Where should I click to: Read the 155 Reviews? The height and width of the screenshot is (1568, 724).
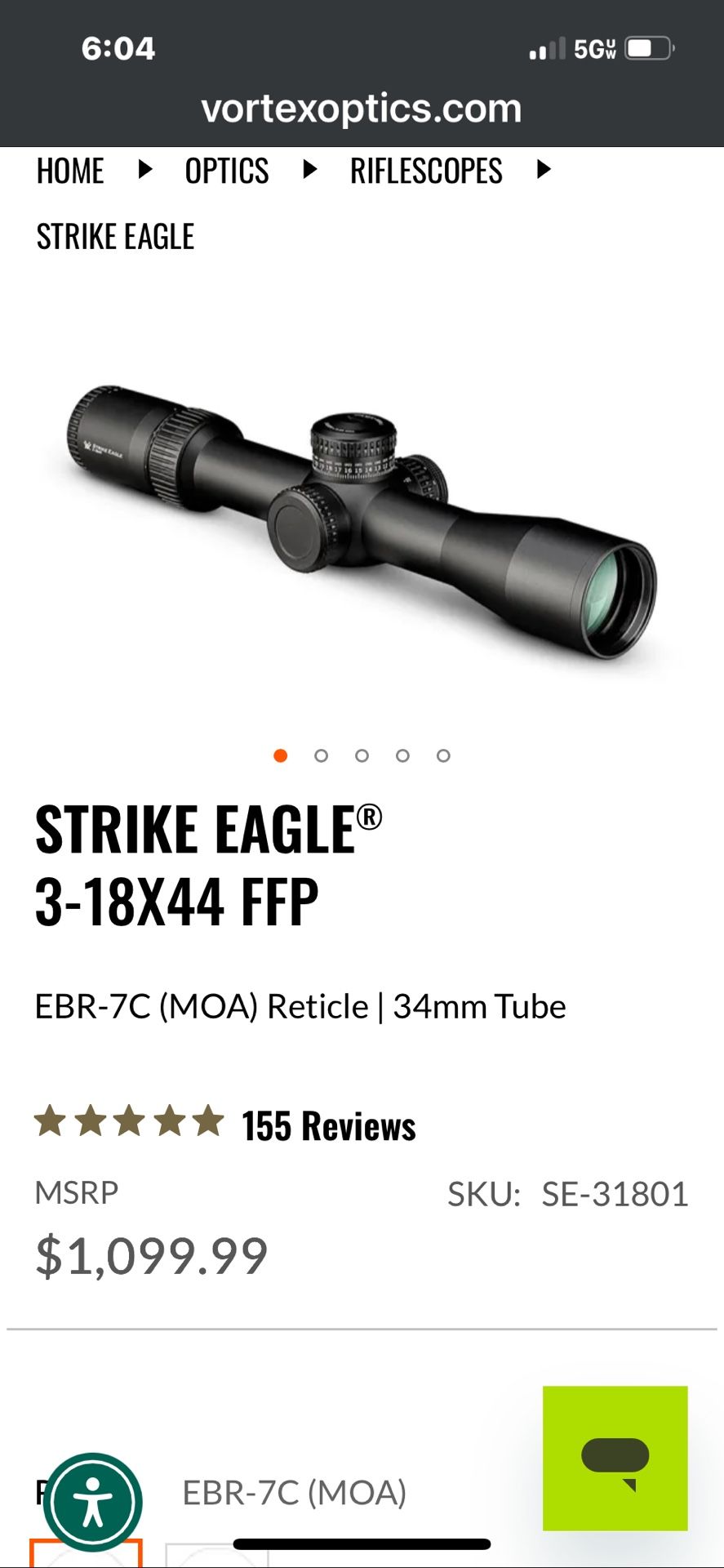coord(328,1125)
